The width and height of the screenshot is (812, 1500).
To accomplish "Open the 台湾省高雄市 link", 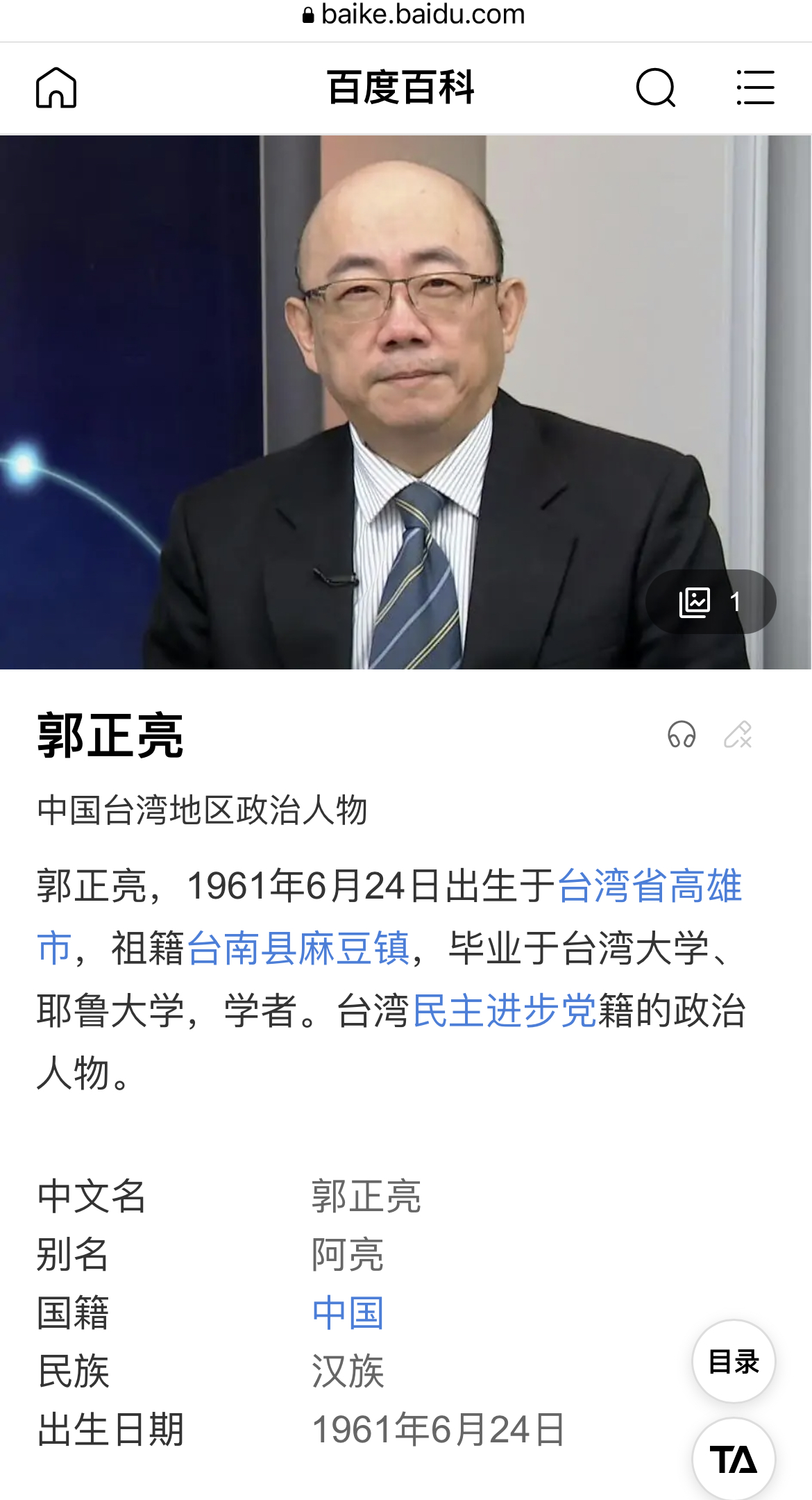I will (650, 887).
